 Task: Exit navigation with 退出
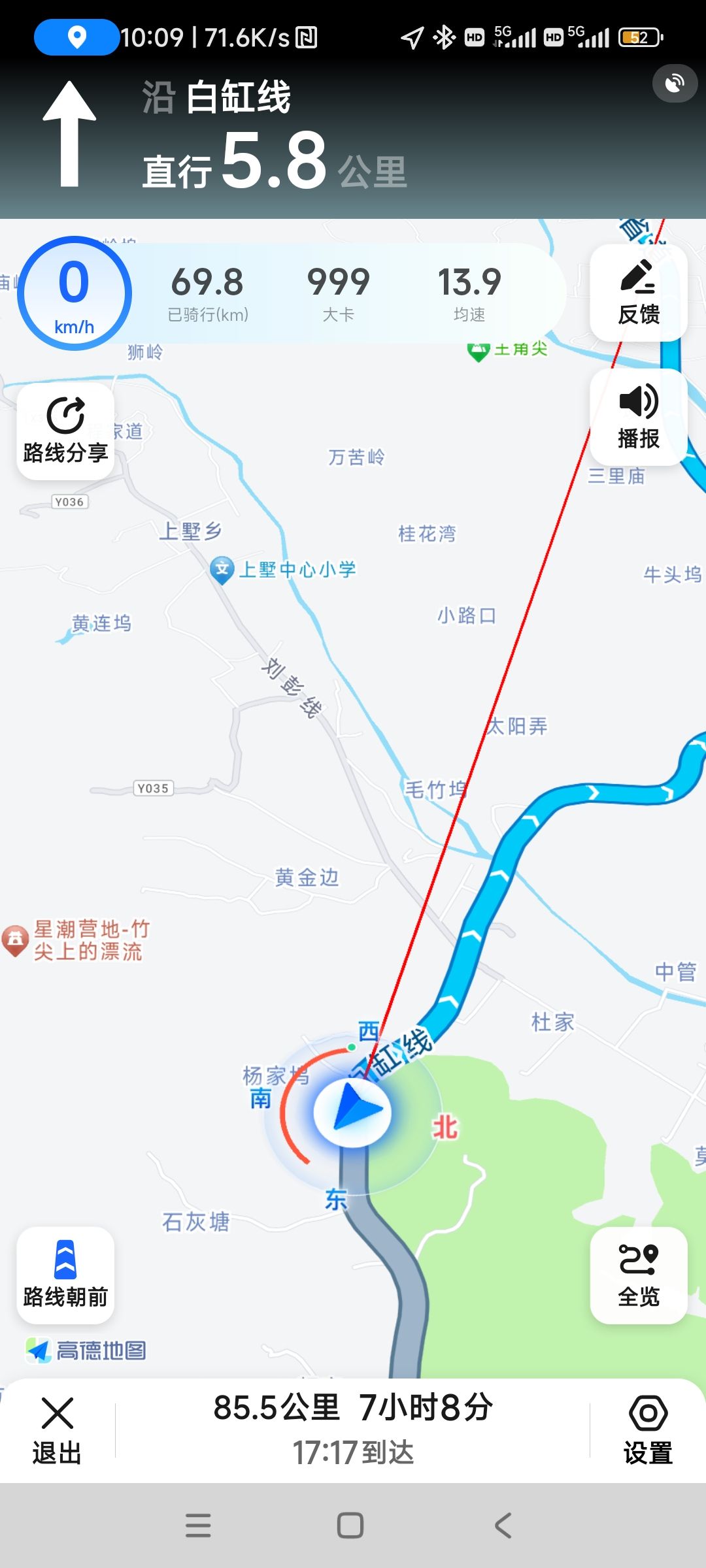[x=57, y=1431]
